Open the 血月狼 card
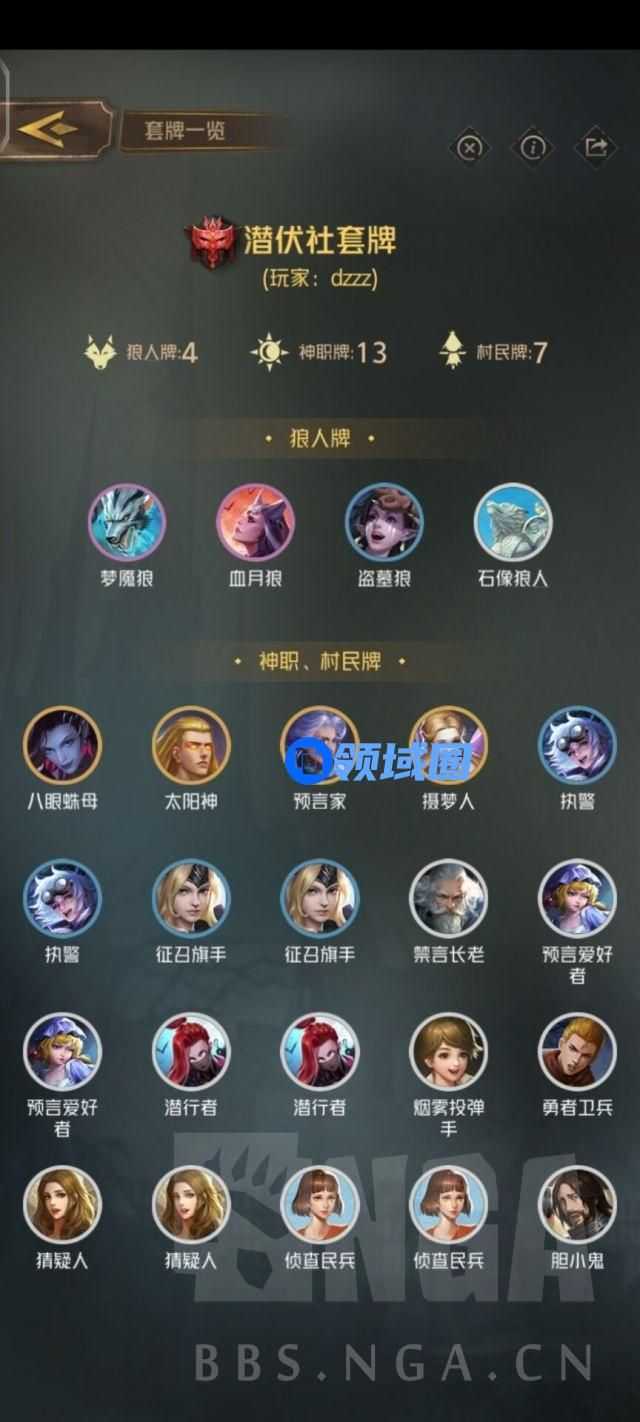This screenshot has width=640, height=1422. [255, 523]
